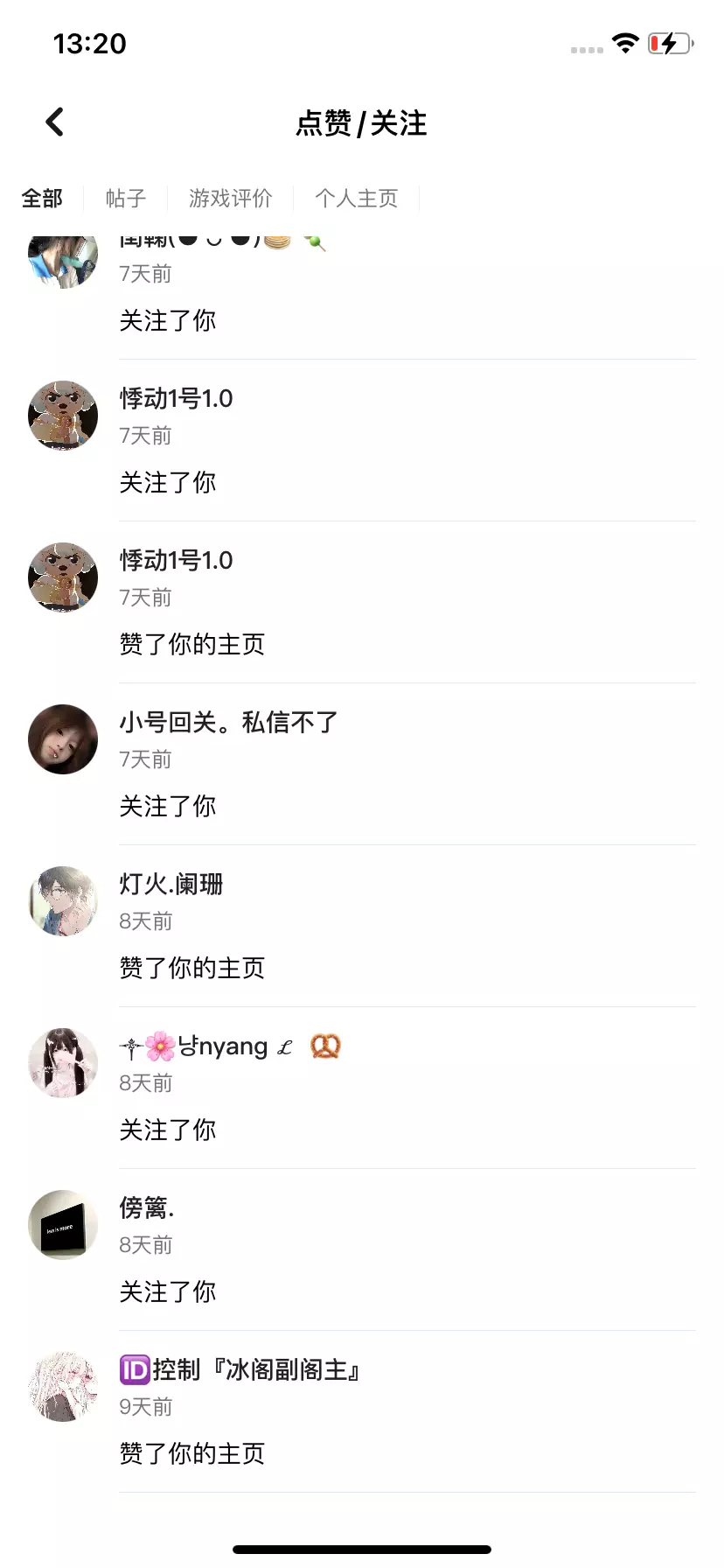This screenshot has width=724, height=1568.
Task: Switch to the 帖子 tab
Action: tap(126, 199)
